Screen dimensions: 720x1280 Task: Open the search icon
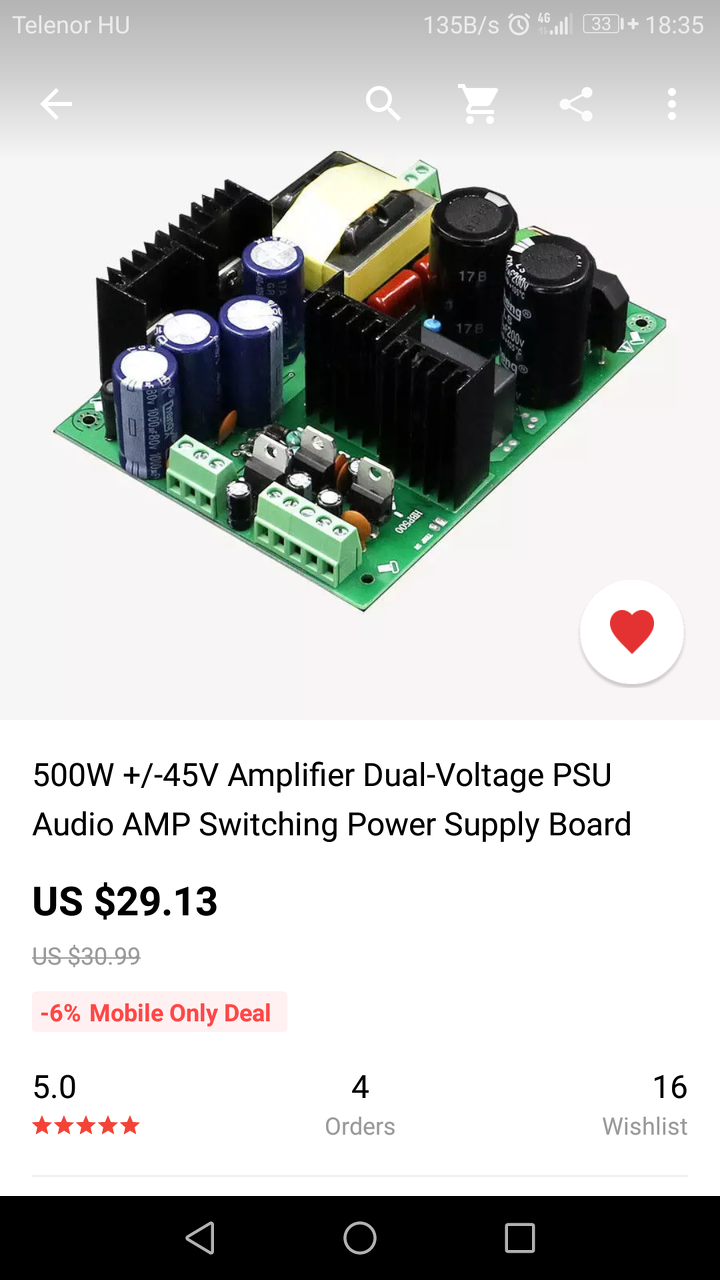[382, 103]
